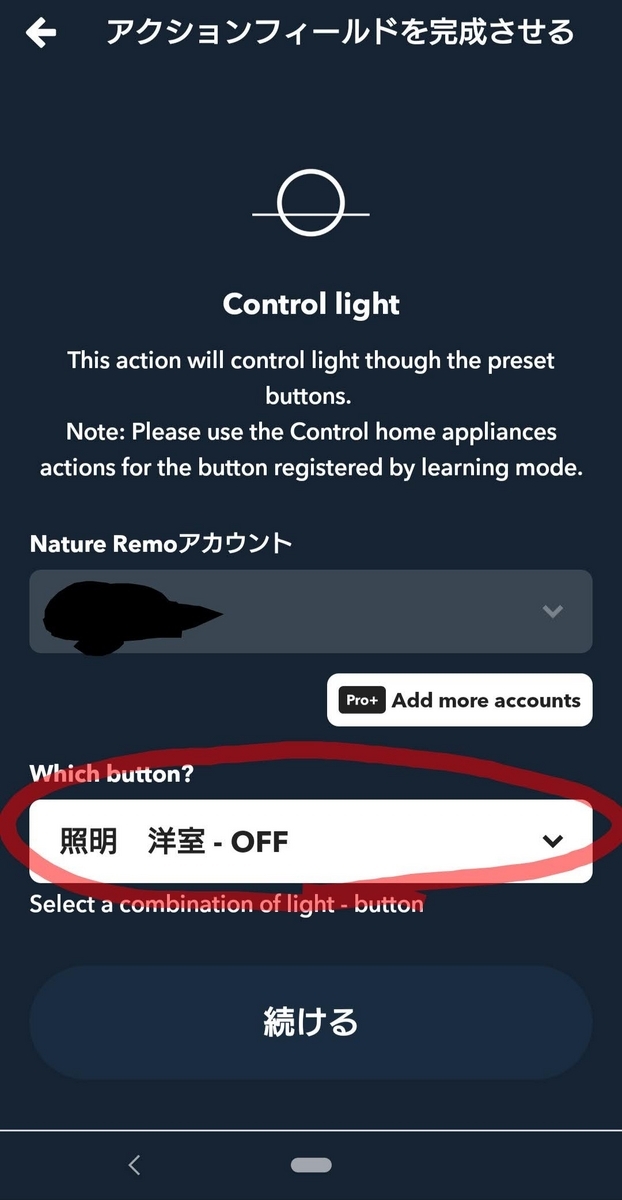The image size is (622, 1200).
Task: Tap the system back chevron
Action: (134, 1164)
